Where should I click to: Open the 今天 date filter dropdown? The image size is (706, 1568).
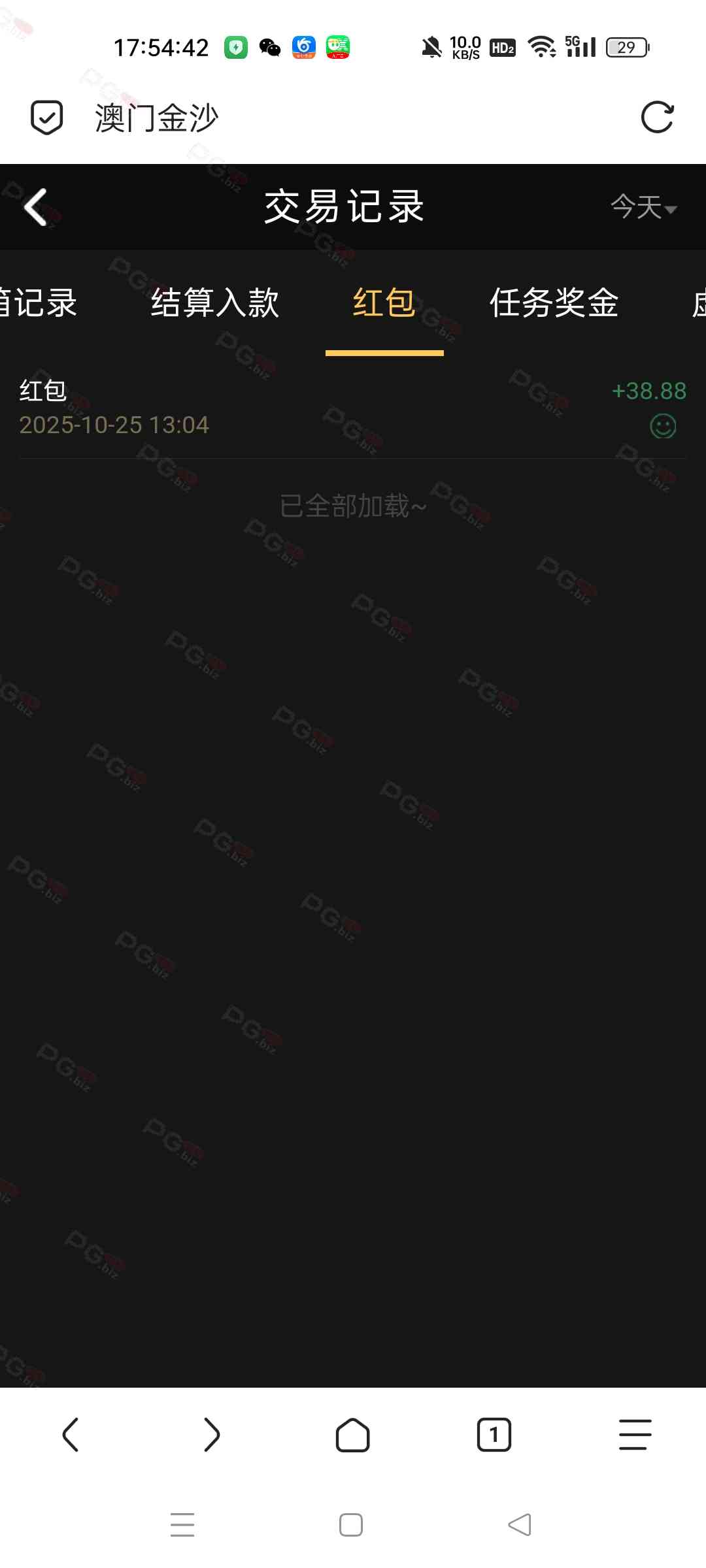(643, 207)
